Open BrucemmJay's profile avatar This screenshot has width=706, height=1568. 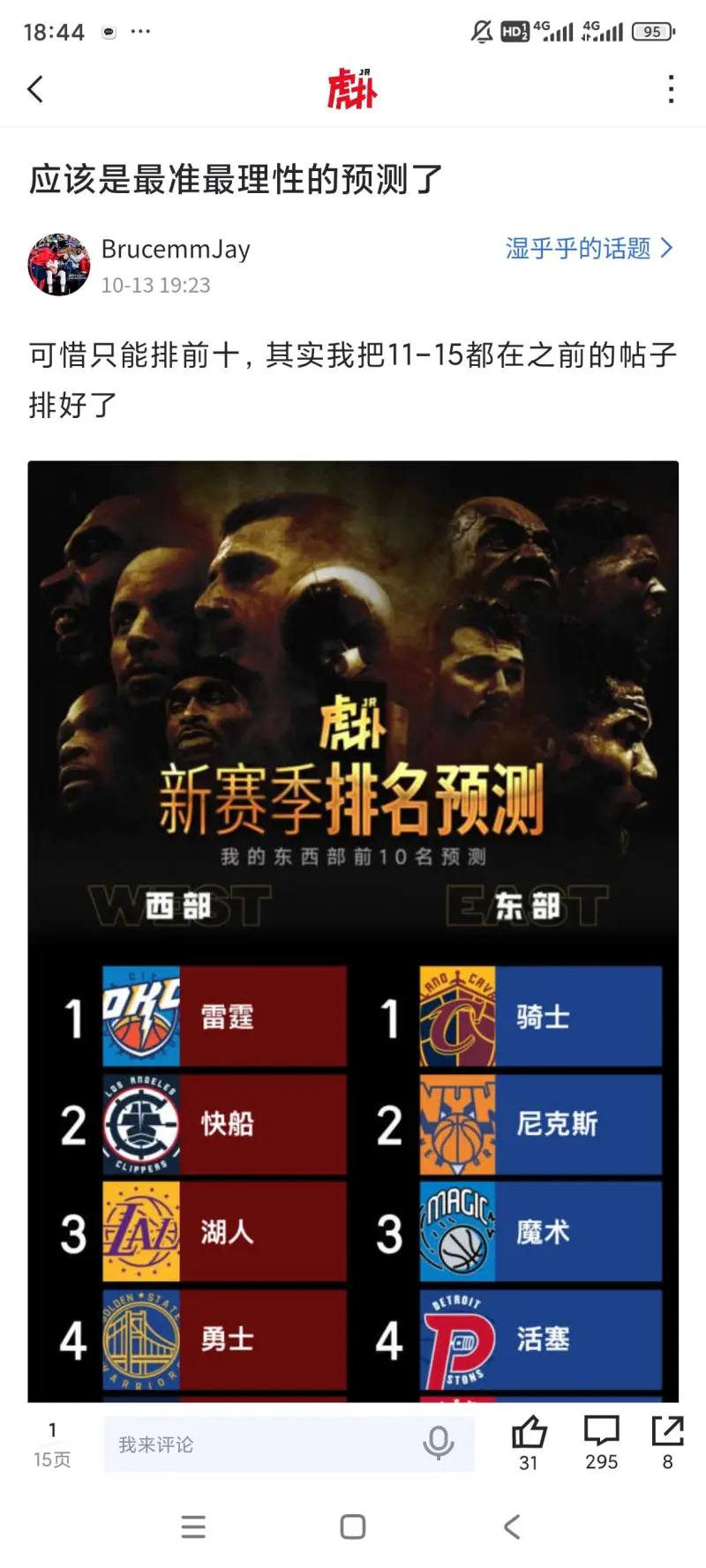[59, 265]
